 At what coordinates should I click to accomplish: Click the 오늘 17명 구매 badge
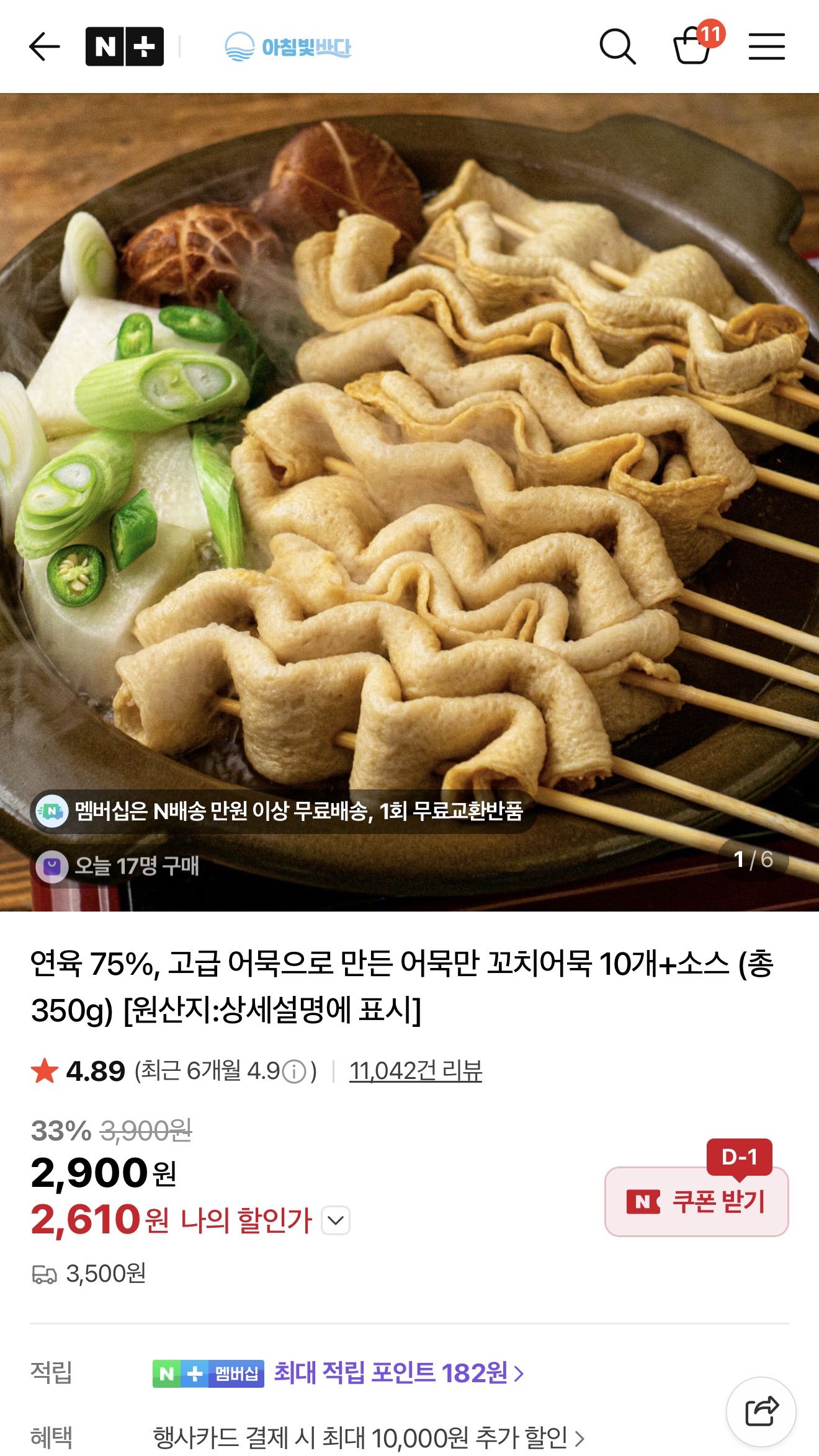coord(122,869)
